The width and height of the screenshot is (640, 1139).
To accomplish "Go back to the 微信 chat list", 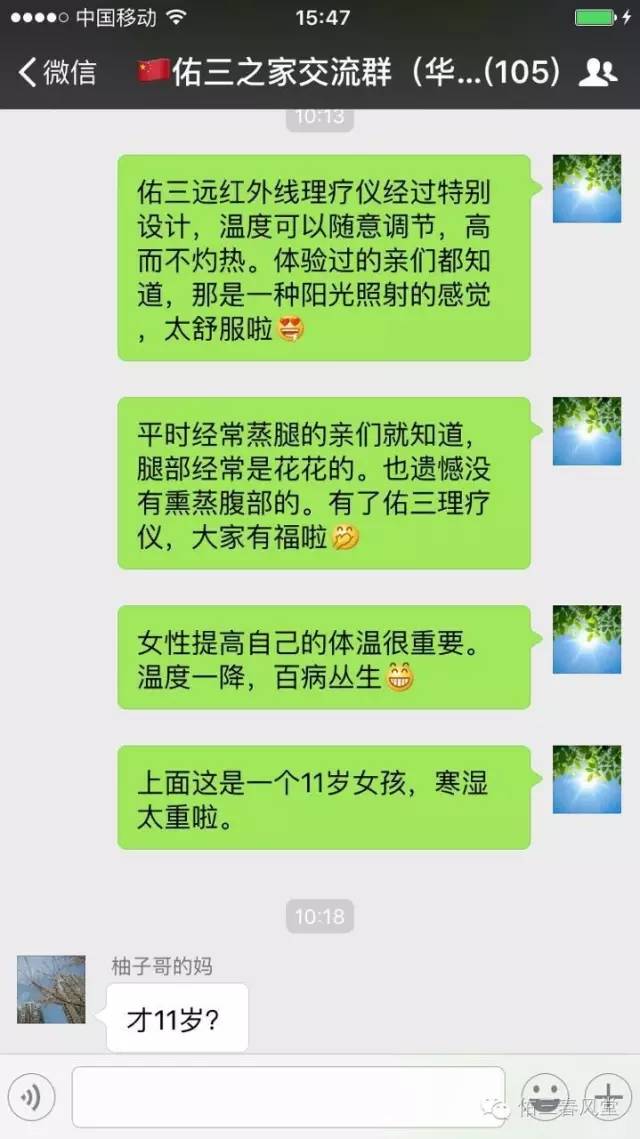I will [x=57, y=72].
